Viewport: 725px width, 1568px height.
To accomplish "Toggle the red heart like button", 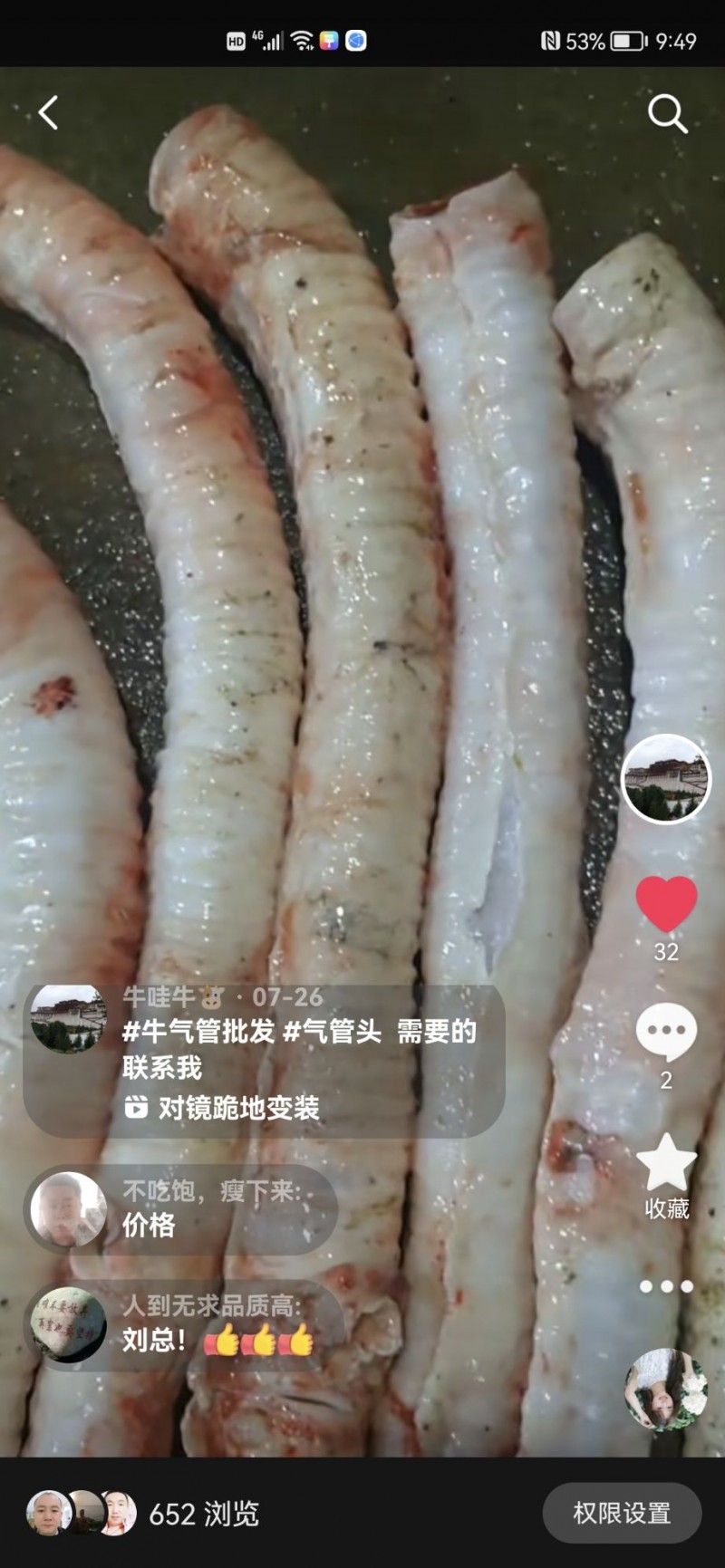I will tap(666, 903).
